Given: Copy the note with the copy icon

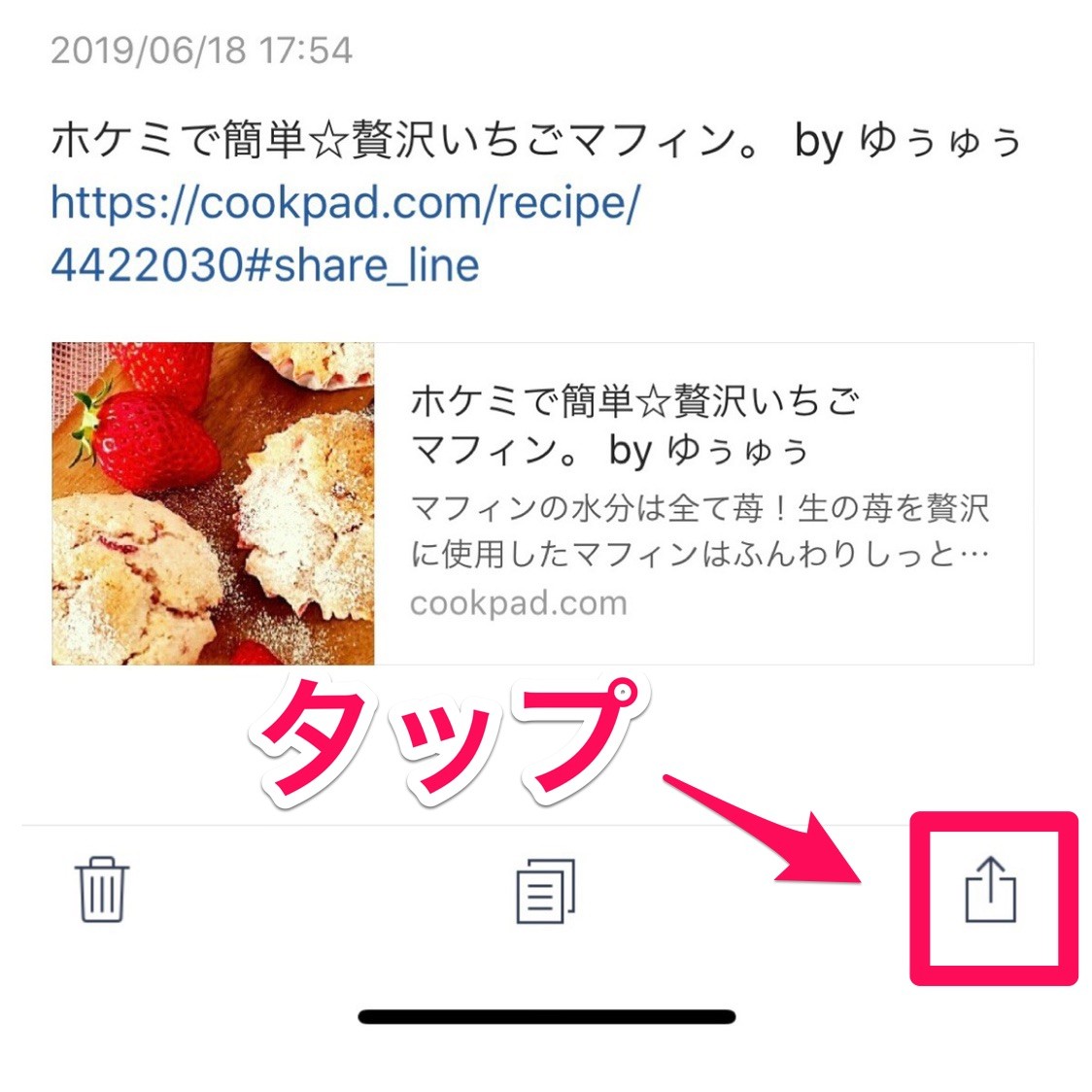Looking at the screenshot, I should point(544,891).
